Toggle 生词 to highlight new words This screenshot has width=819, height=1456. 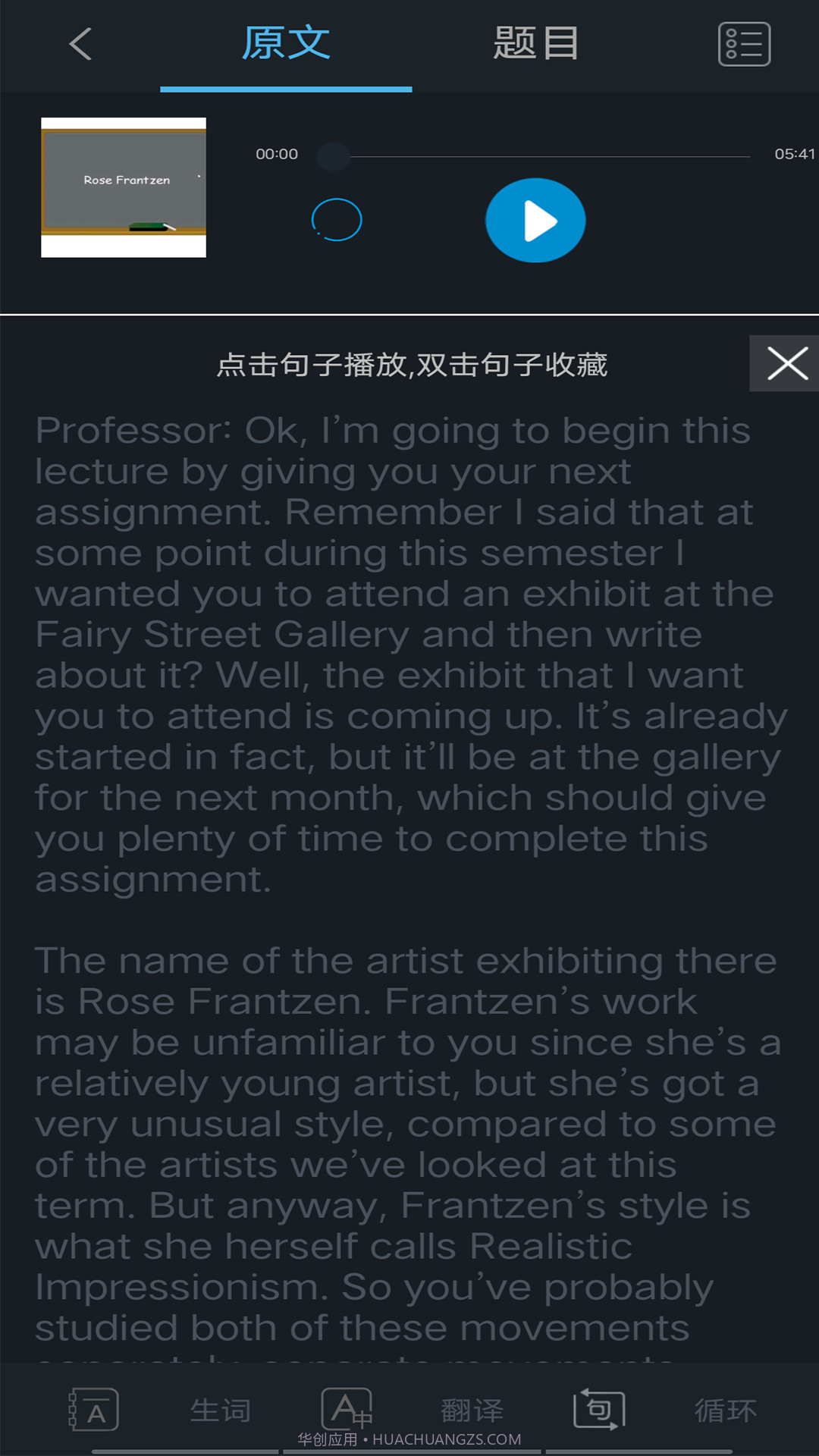point(221,1408)
